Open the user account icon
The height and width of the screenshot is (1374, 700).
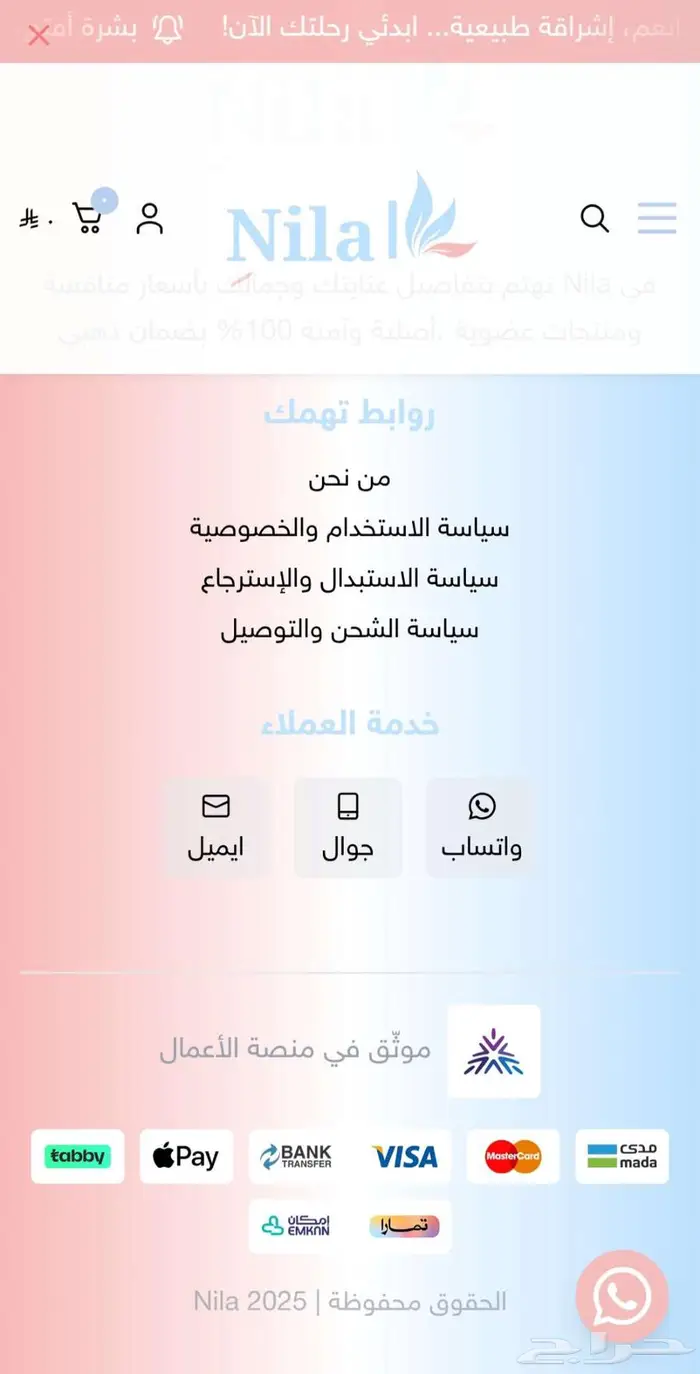pyautogui.click(x=150, y=218)
